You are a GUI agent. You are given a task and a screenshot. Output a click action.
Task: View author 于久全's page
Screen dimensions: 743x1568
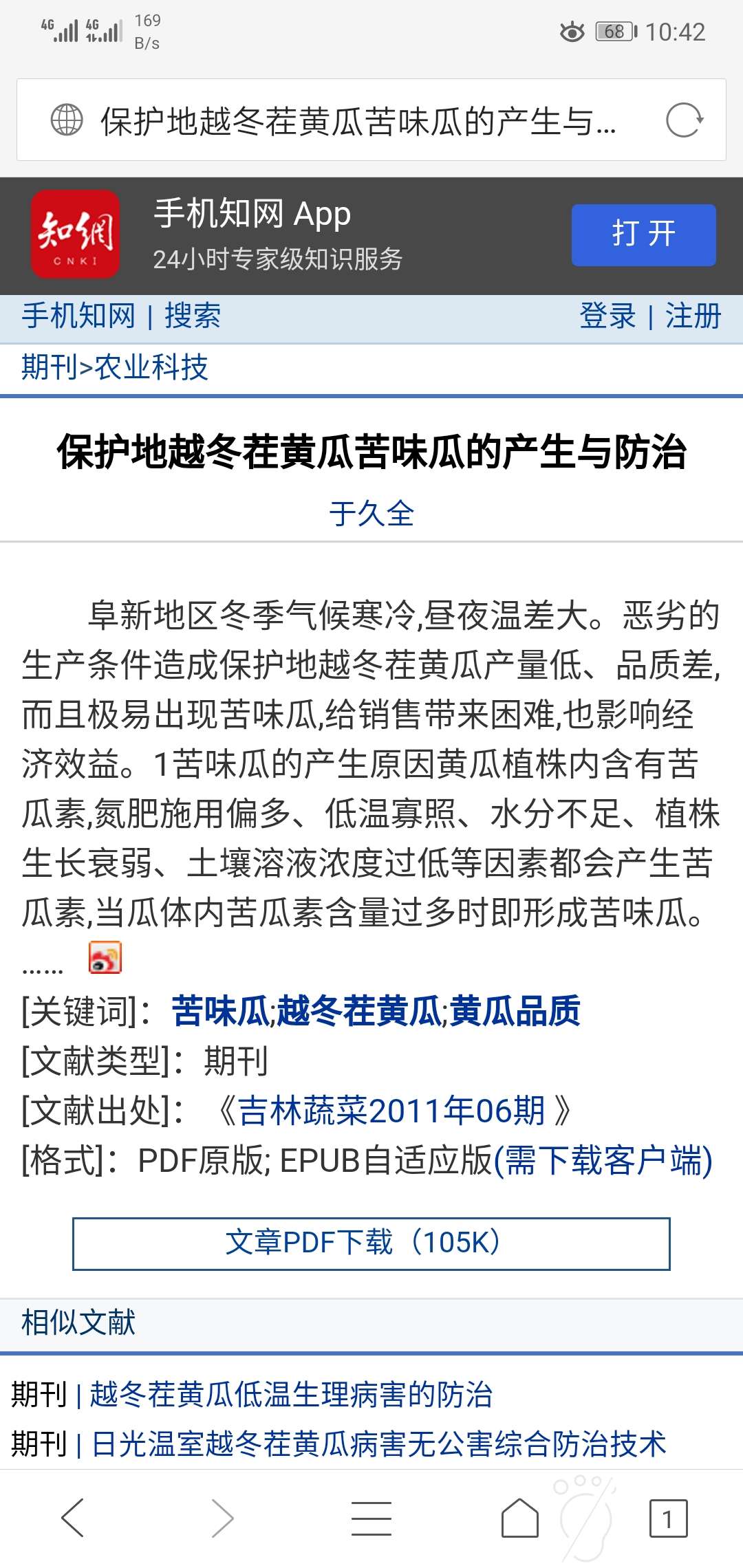pyautogui.click(x=371, y=514)
